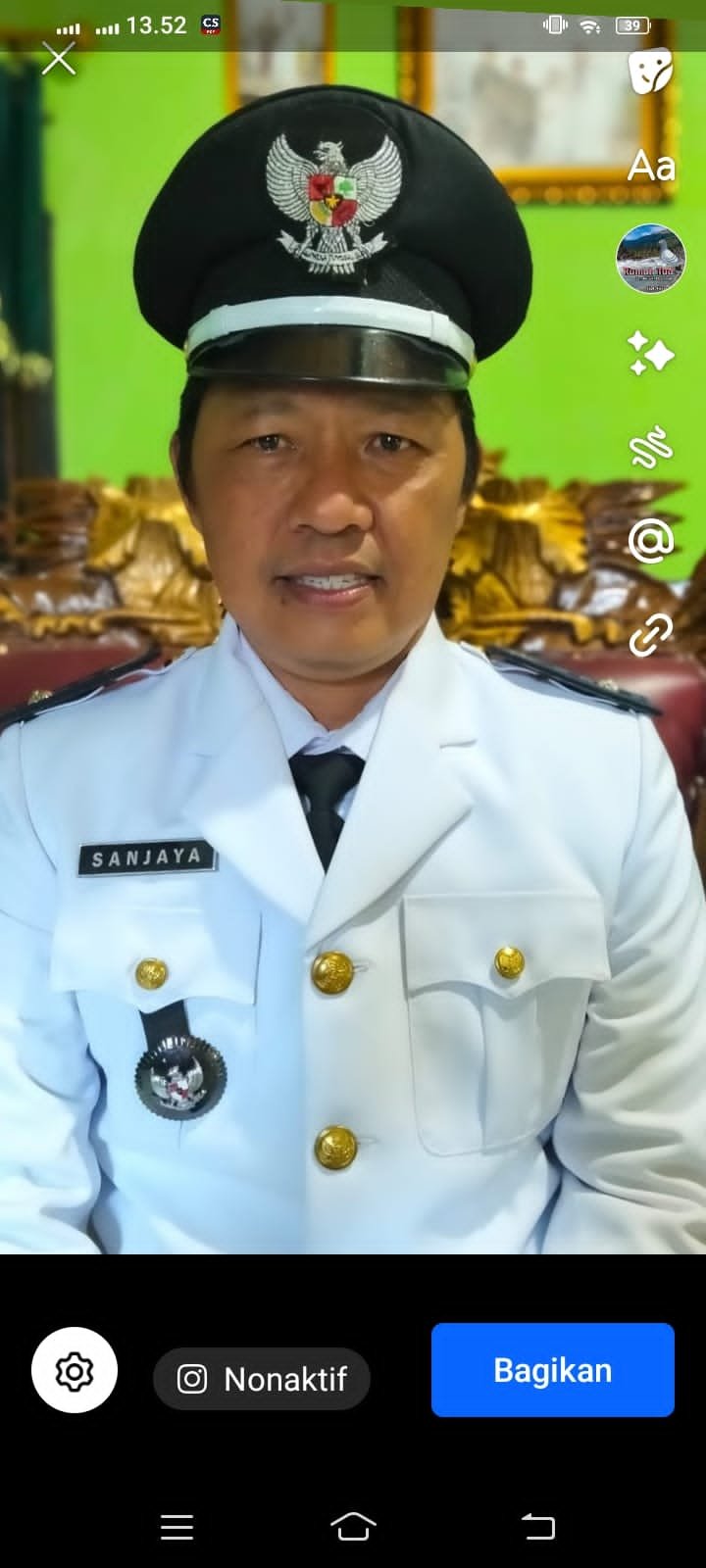Add text with the Aa tool

pyautogui.click(x=651, y=166)
